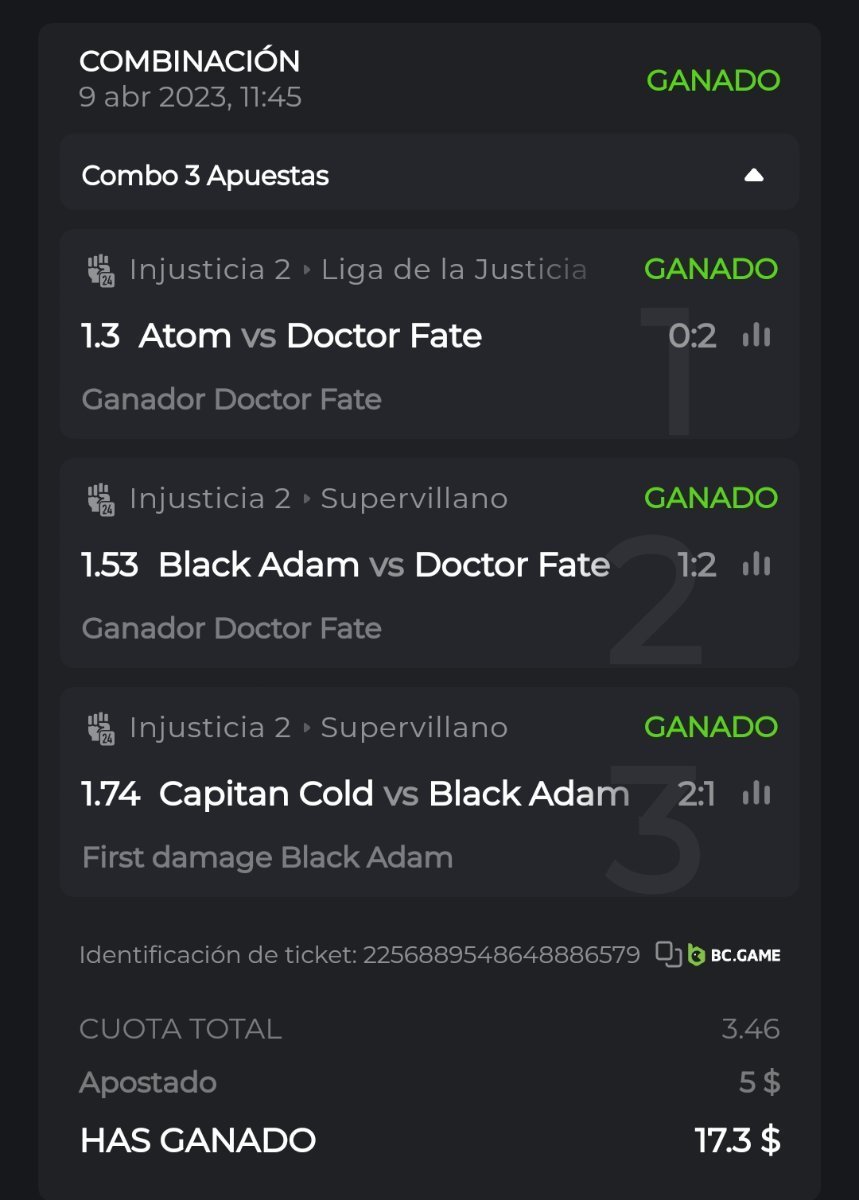Open the Black Adam vs Doctor Fate bet
Screen dimensions: 859x1200
345,565
